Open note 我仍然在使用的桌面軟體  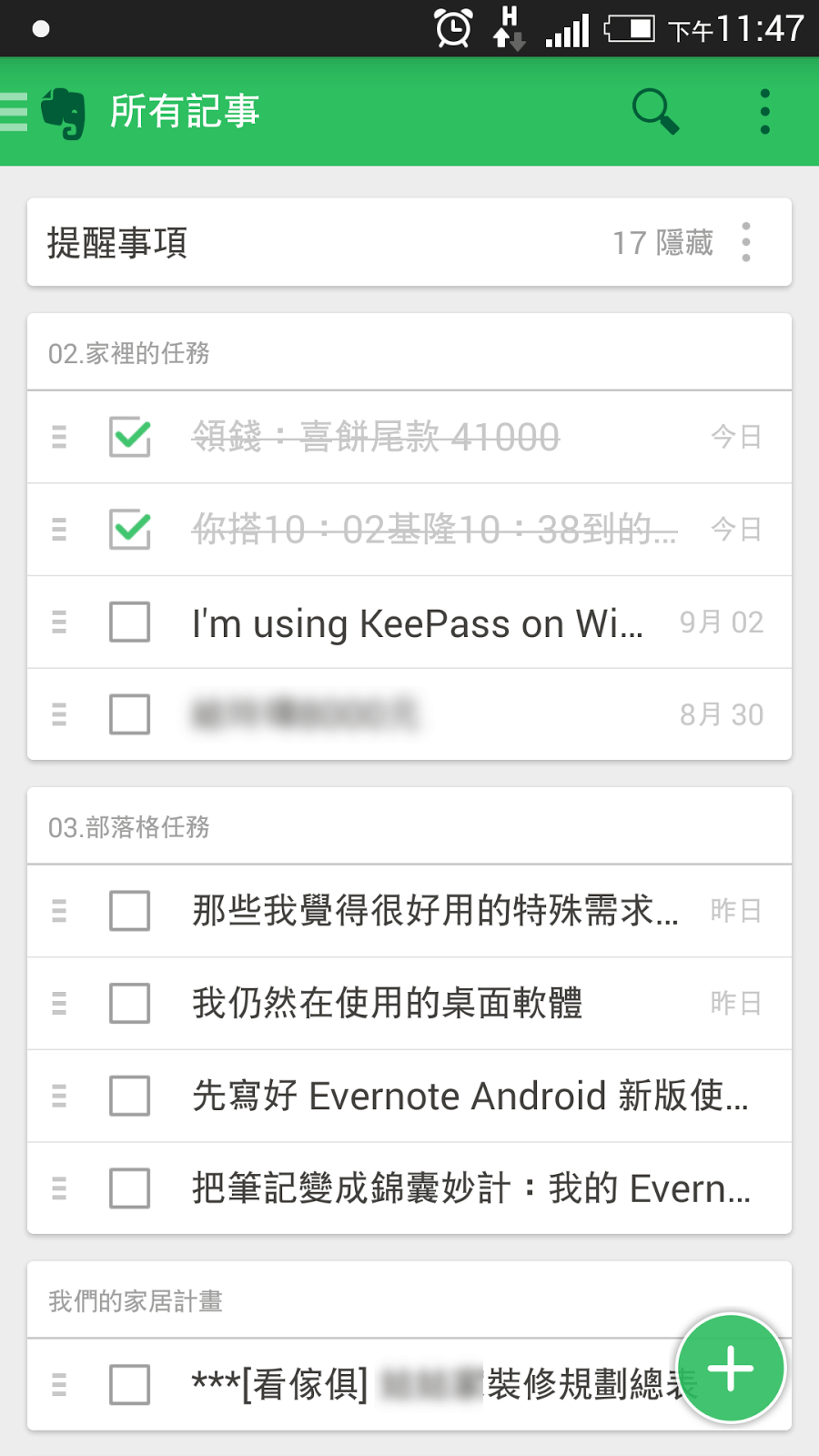point(387,1003)
